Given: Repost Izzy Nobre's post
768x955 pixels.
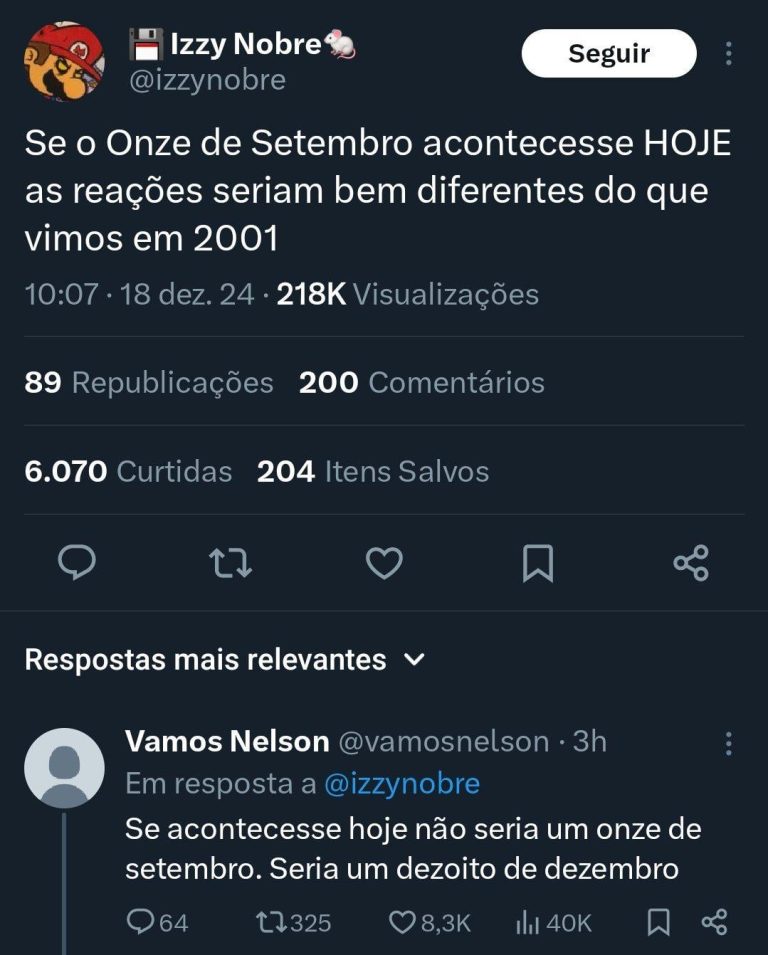Looking at the screenshot, I should (x=231, y=563).
